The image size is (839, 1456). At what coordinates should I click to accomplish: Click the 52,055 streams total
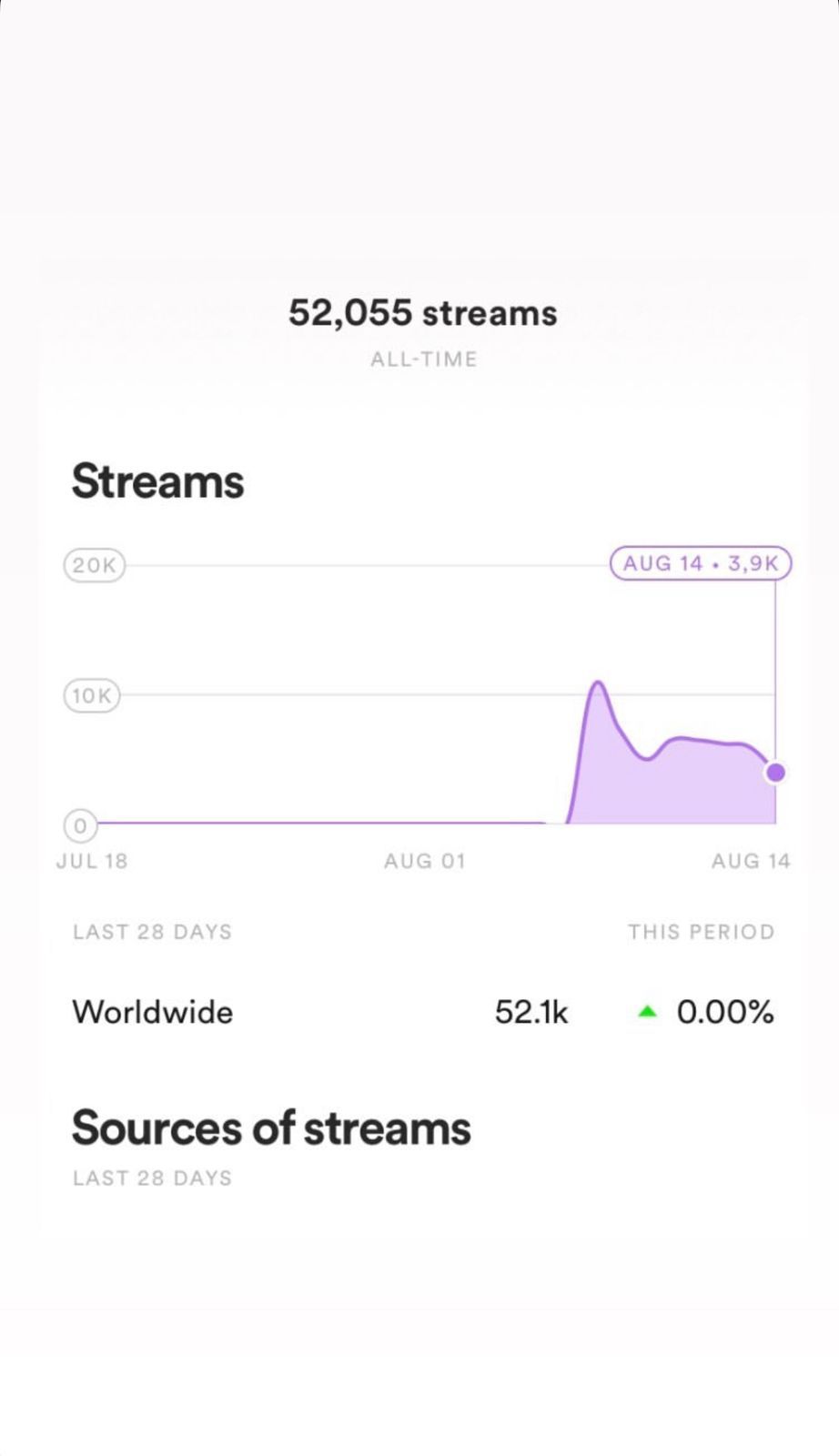[422, 312]
